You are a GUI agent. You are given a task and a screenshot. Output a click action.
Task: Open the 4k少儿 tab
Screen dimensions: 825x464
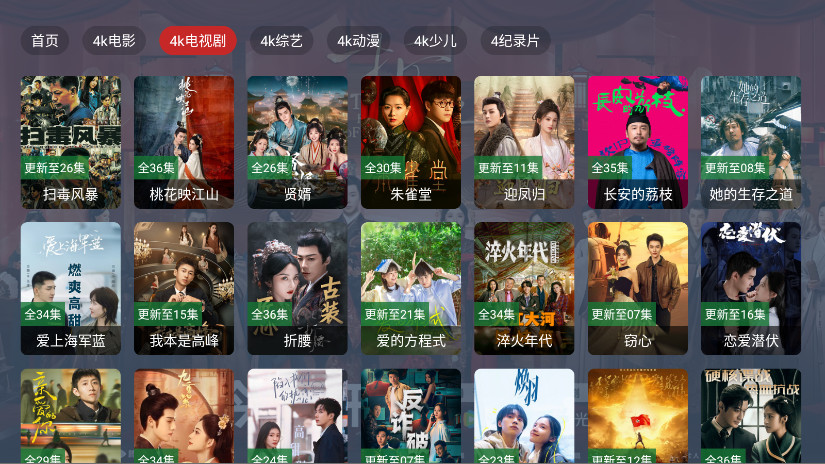[x=435, y=41]
